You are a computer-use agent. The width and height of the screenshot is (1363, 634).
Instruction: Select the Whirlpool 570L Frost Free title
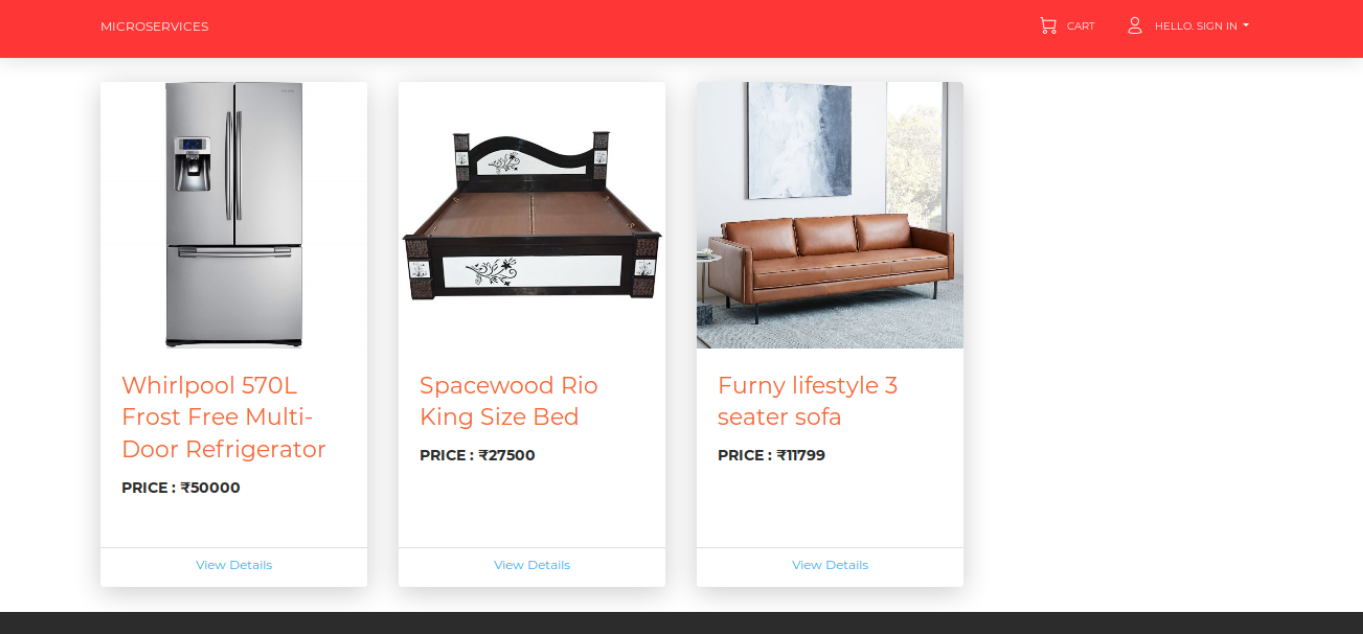click(x=223, y=417)
